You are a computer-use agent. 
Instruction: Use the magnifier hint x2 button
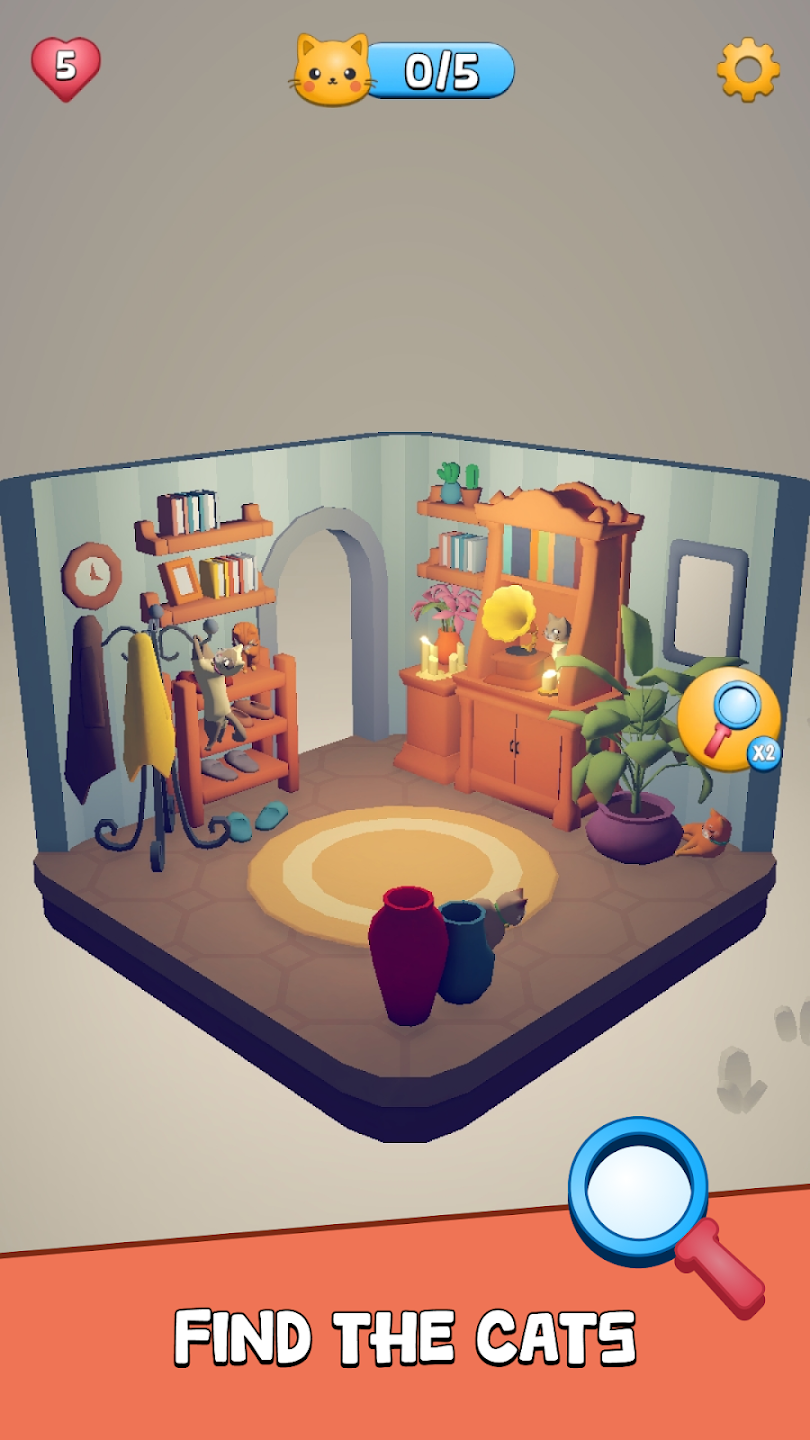(x=728, y=718)
